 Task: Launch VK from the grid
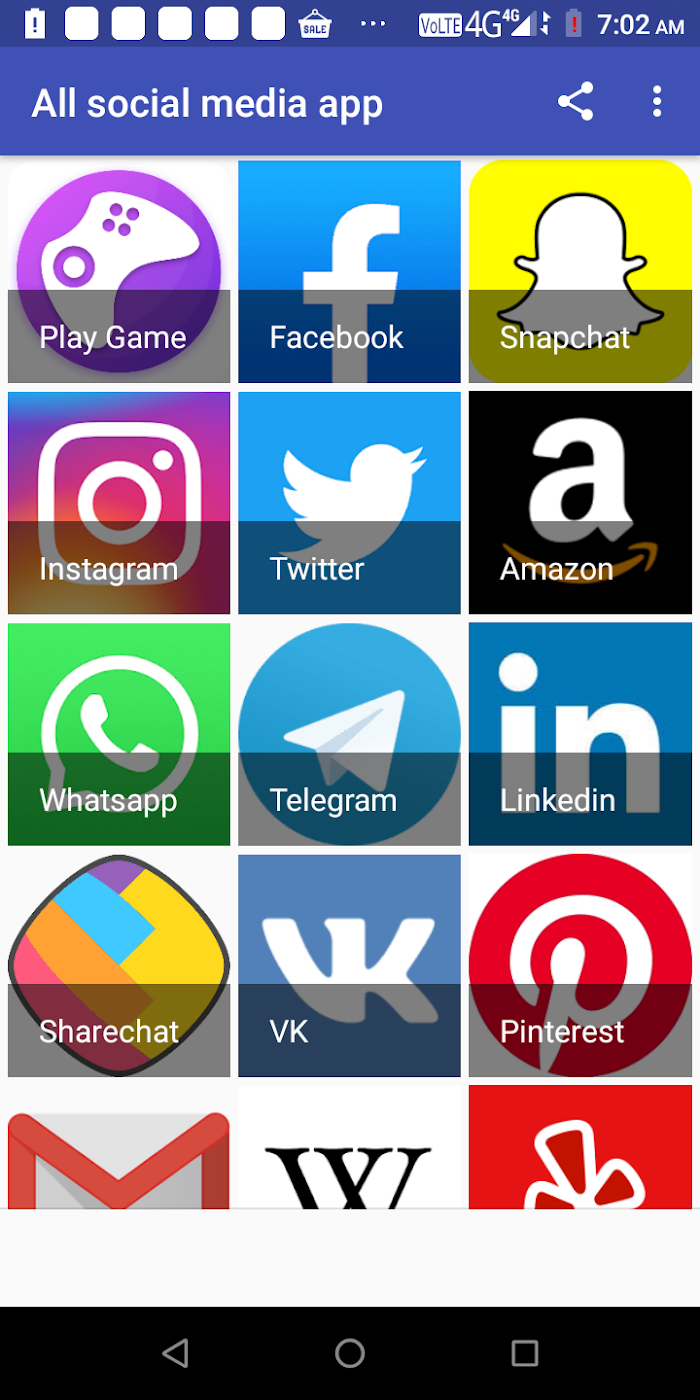click(349, 965)
